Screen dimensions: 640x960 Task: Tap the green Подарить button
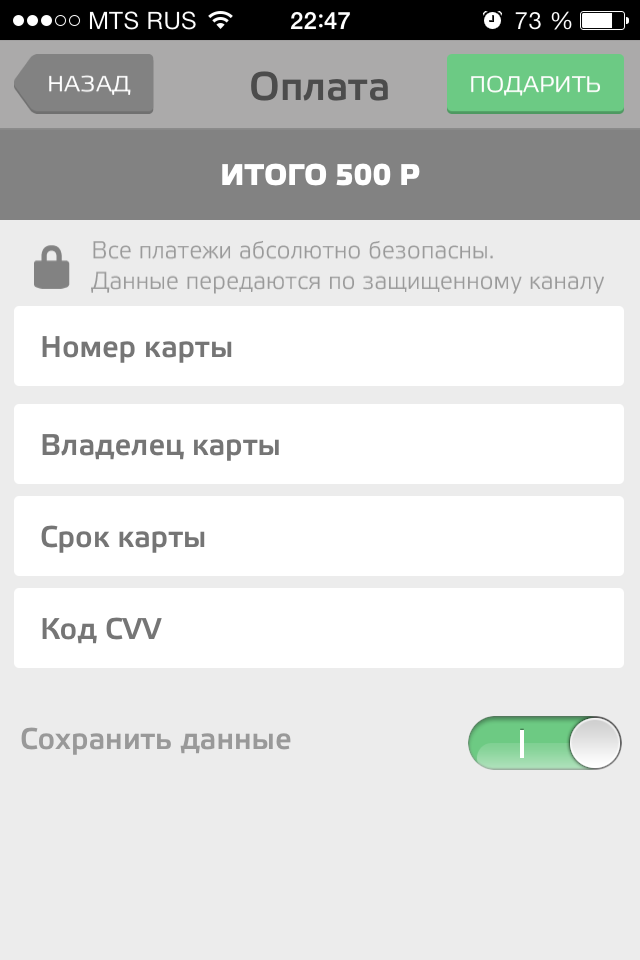pyautogui.click(x=535, y=84)
